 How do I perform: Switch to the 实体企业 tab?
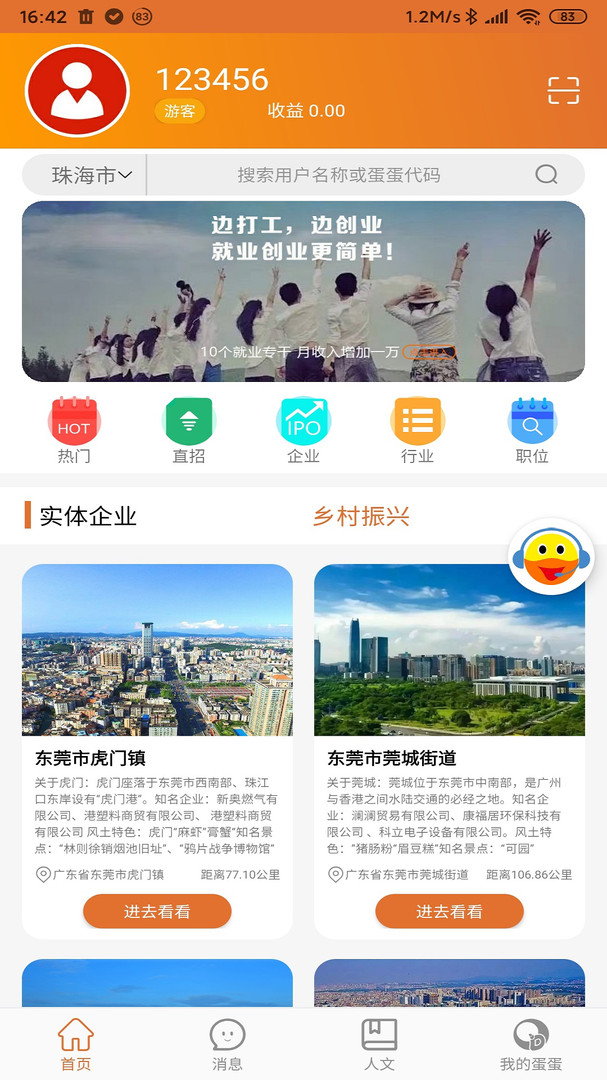[88, 516]
